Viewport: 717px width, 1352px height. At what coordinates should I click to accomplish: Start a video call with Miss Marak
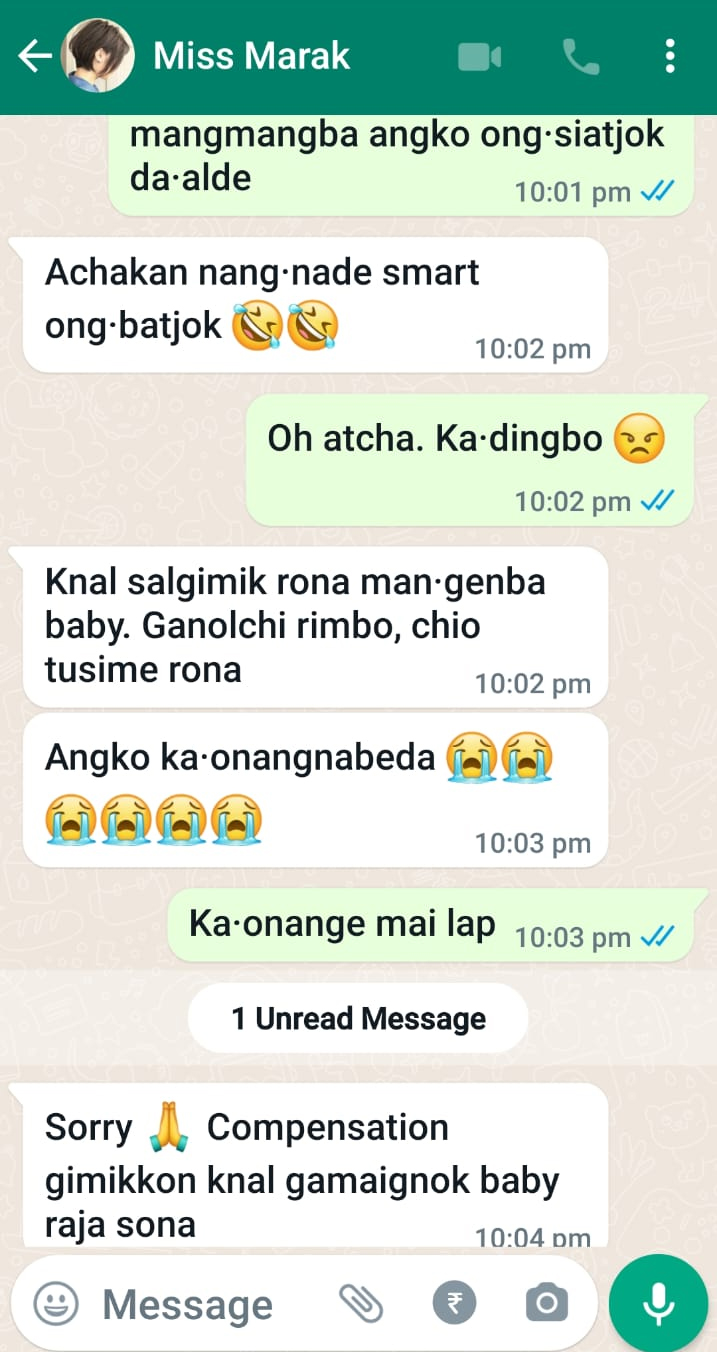pos(480,57)
